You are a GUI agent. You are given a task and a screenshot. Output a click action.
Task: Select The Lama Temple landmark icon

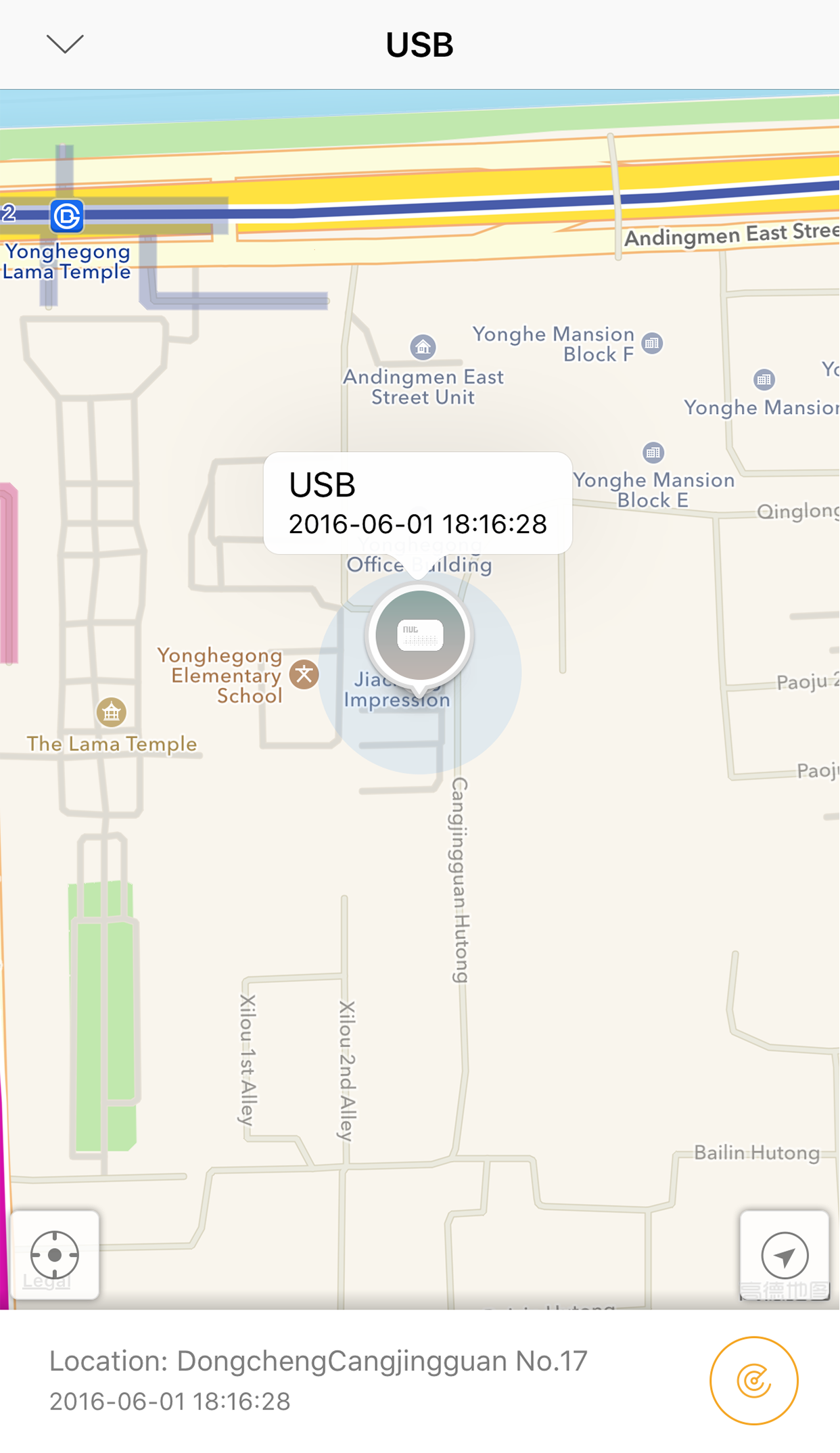pyautogui.click(x=110, y=714)
